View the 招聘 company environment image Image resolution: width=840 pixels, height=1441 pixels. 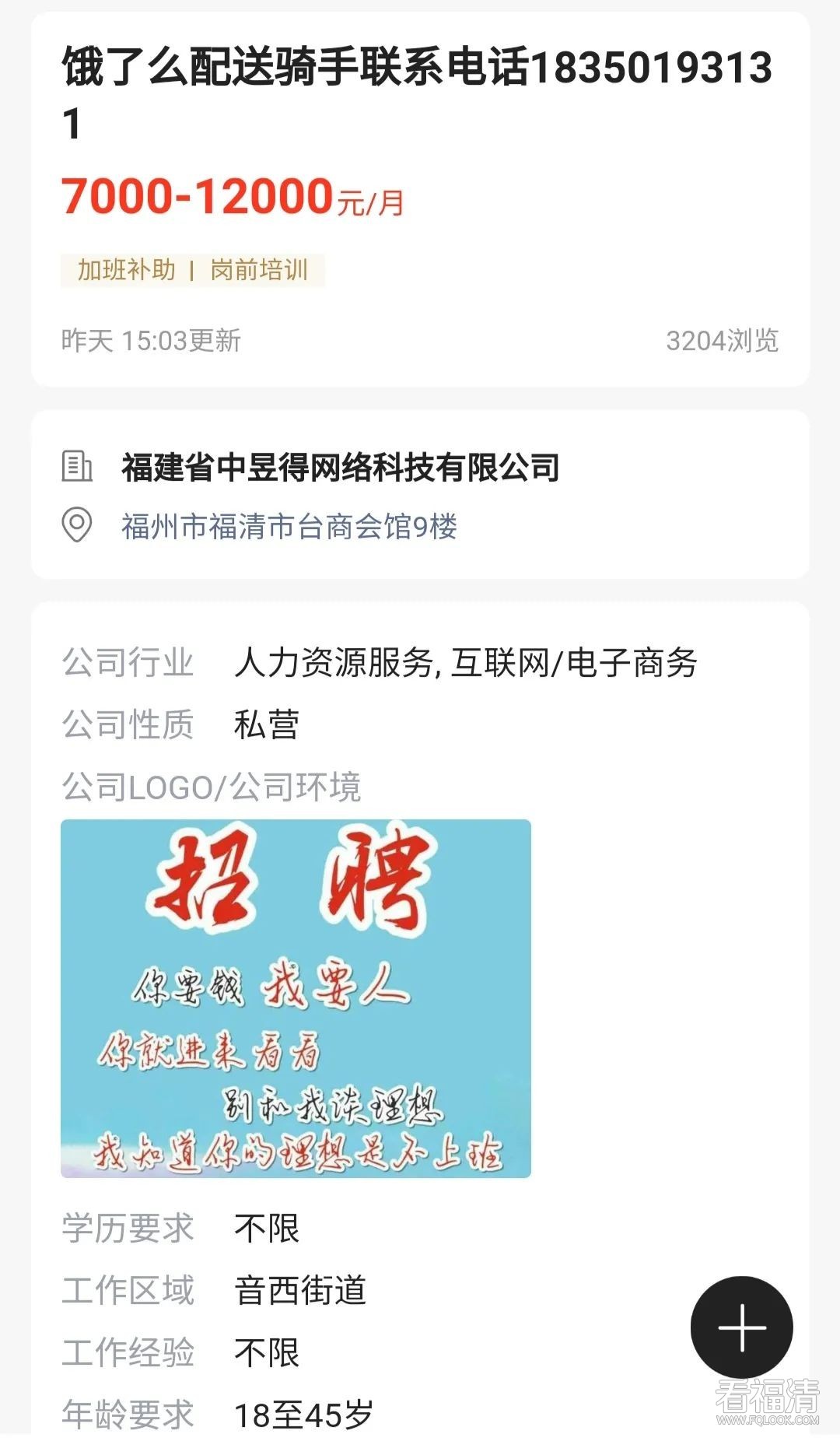coord(296,998)
